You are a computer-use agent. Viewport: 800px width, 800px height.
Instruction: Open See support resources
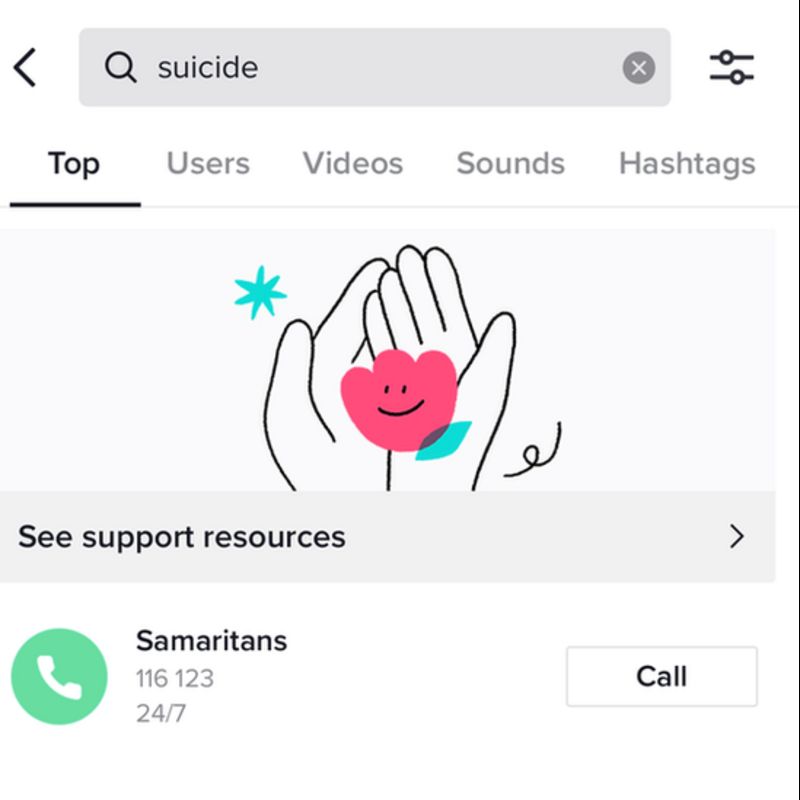pyautogui.click(x=387, y=537)
